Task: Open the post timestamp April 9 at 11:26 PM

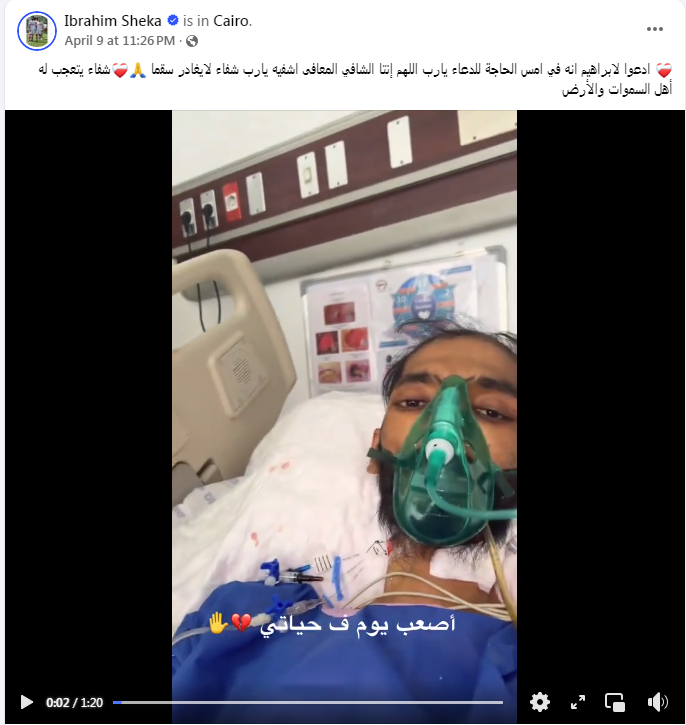Action: (x=120, y=41)
